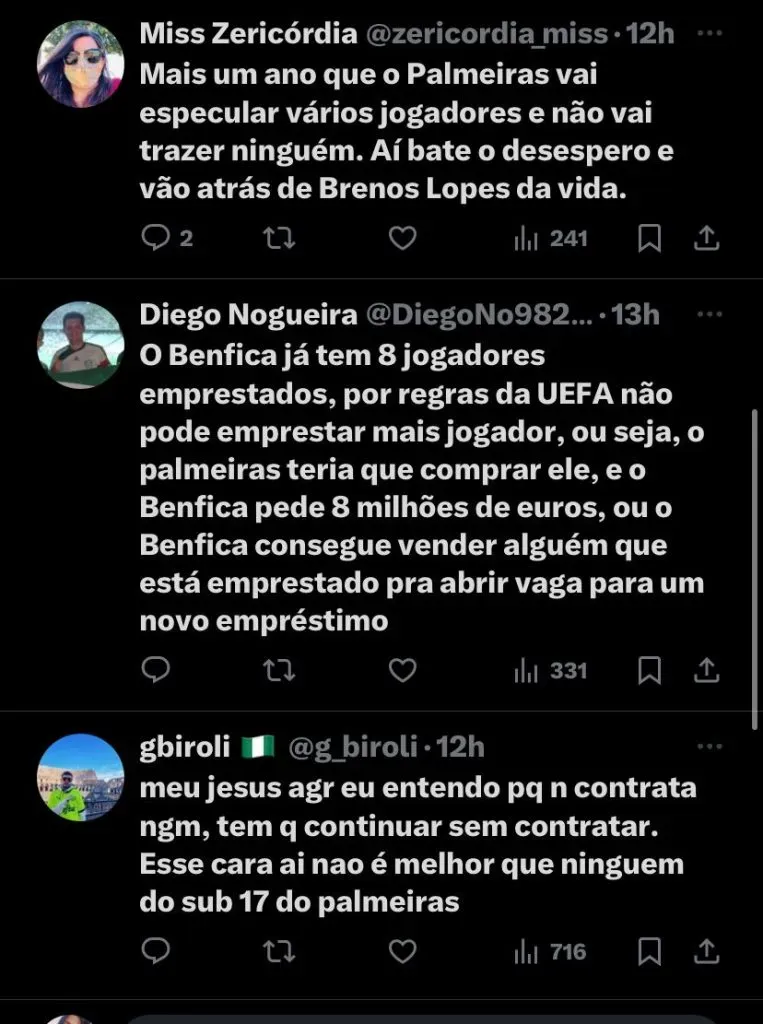763x1024 pixels.
Task: Bookmark Miss Zericórdia's tweet
Action: click(x=650, y=238)
